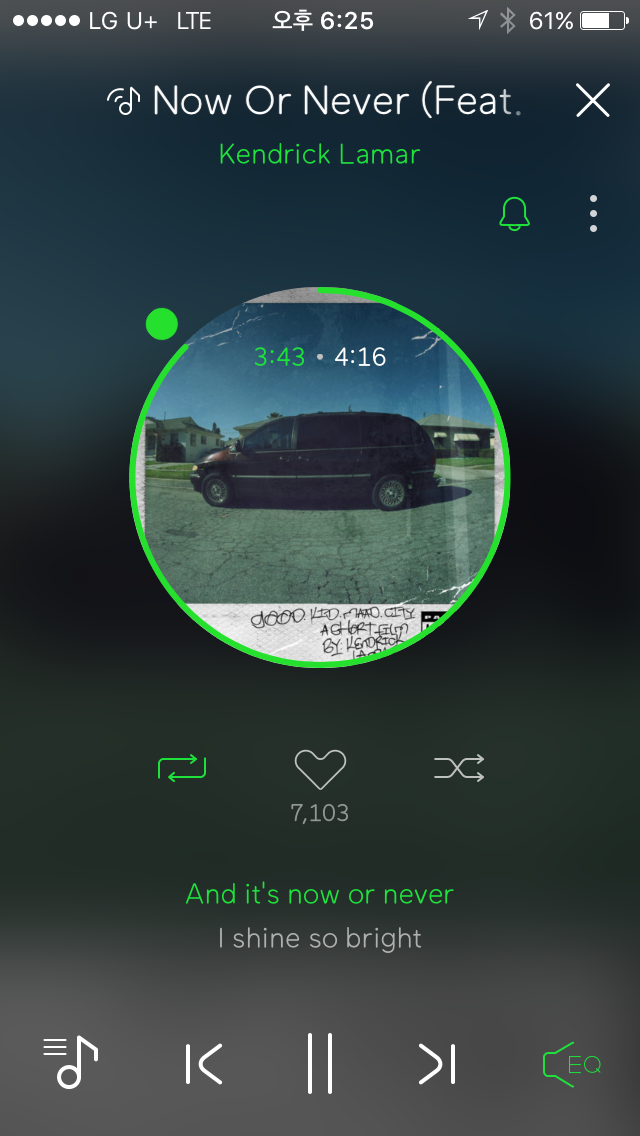Screen dimensions: 640x1136
Task: Tap the green progress knob on the album ring
Action: pos(162,324)
